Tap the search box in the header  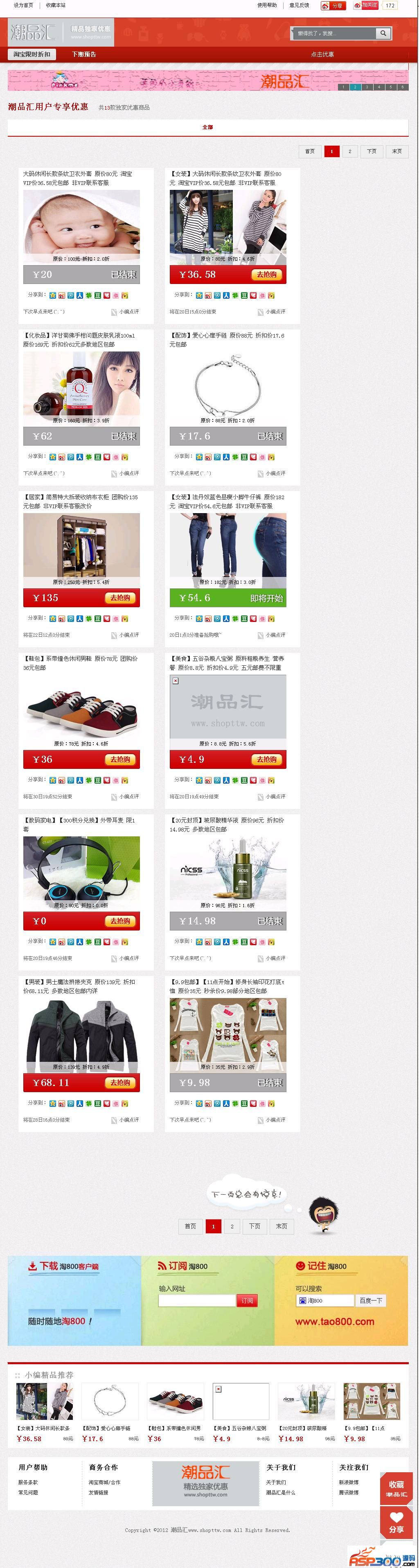click(334, 34)
